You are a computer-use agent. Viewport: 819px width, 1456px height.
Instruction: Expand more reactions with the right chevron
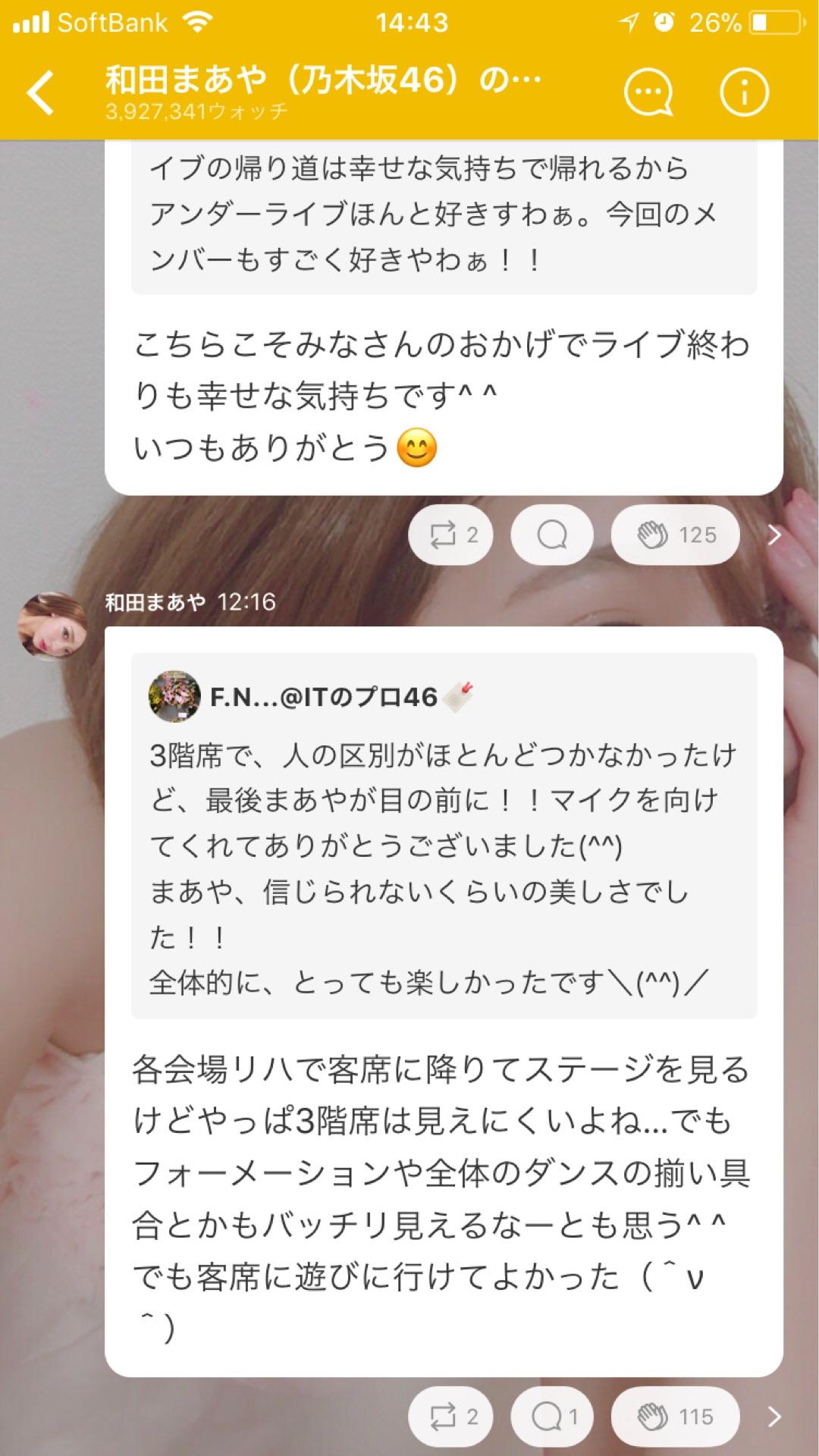point(774,535)
